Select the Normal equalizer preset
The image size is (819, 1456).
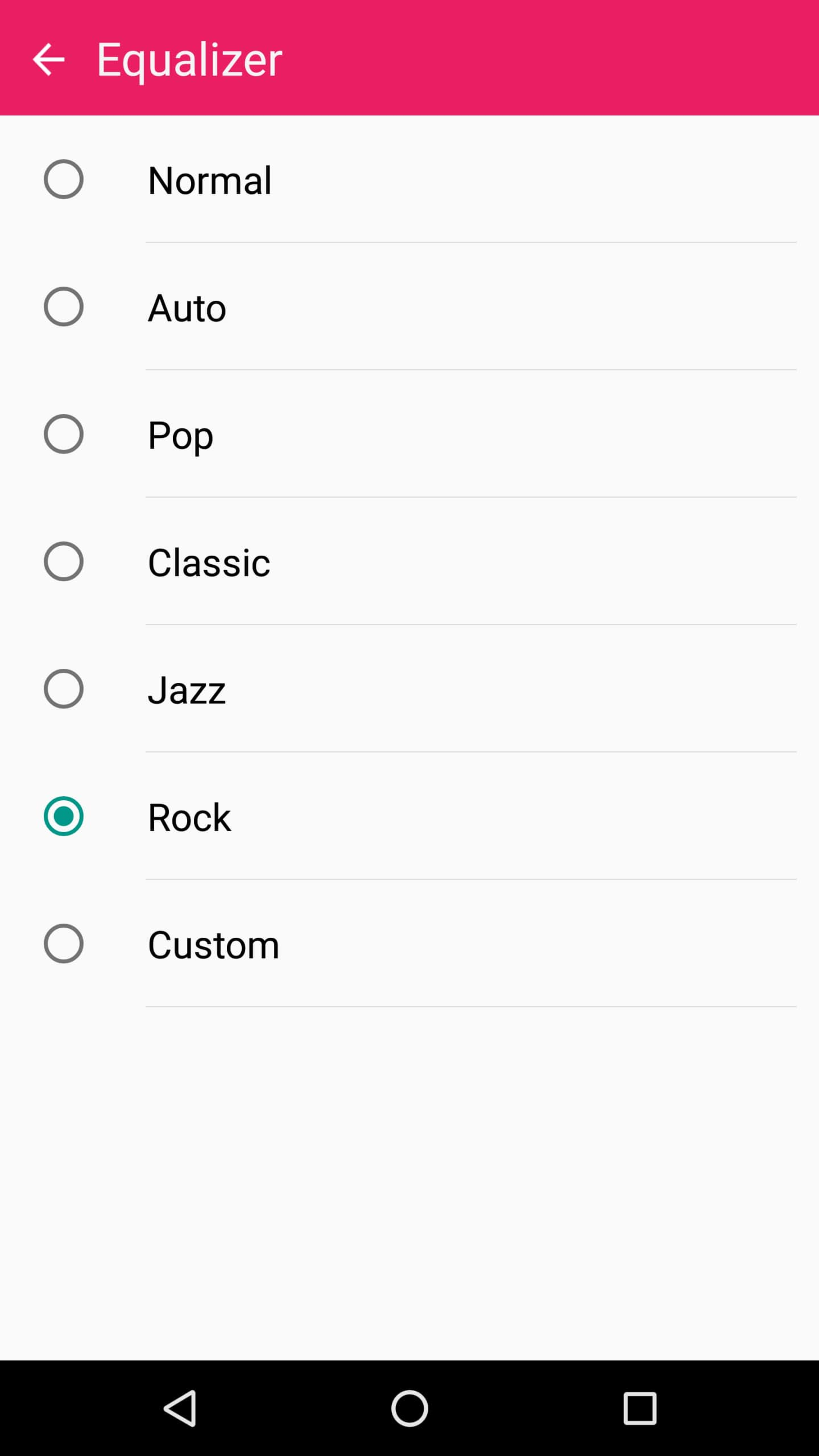(x=409, y=179)
